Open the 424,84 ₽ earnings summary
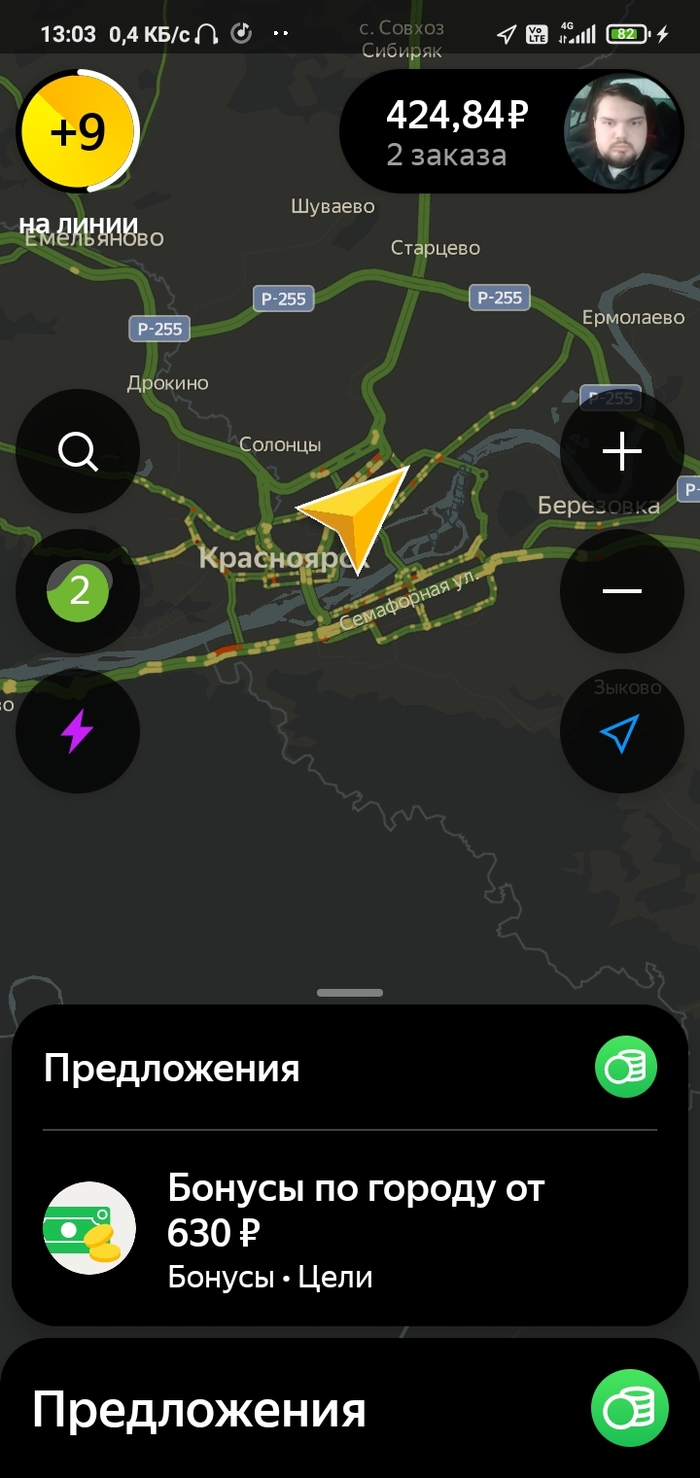Viewport: 700px width, 1478px height. pos(456,132)
